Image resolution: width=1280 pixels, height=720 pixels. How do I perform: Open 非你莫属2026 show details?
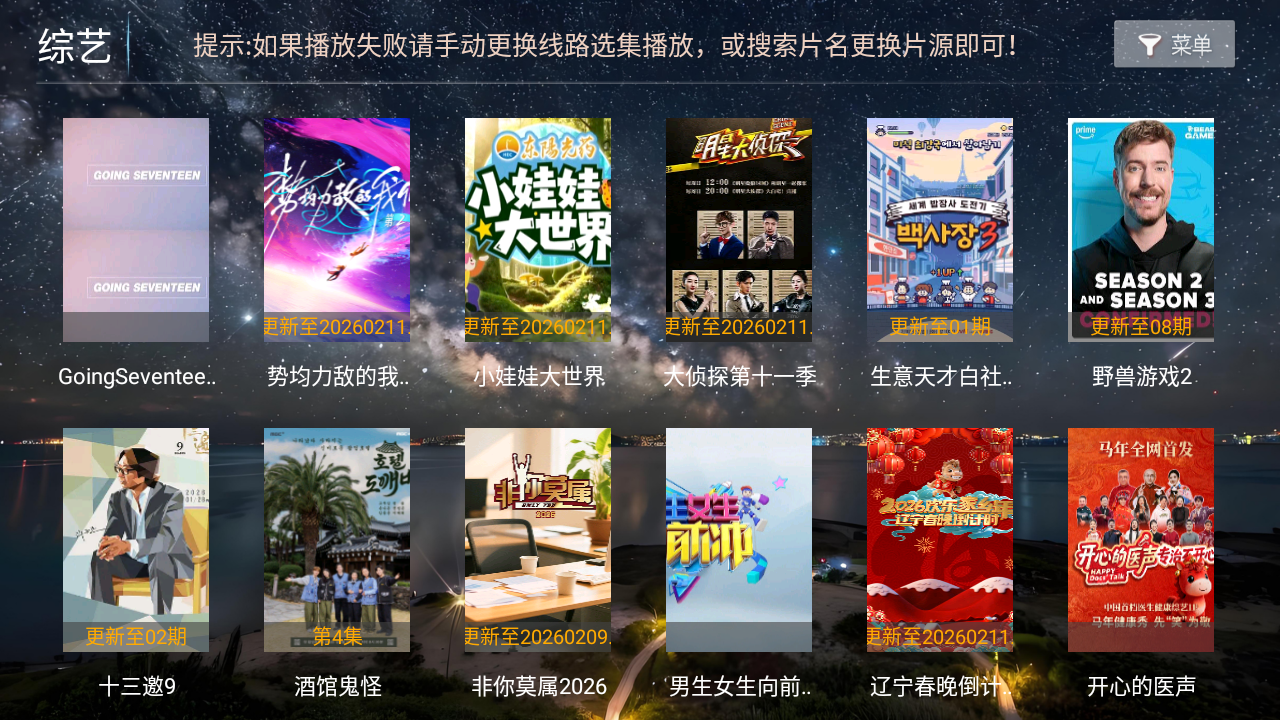(x=538, y=540)
